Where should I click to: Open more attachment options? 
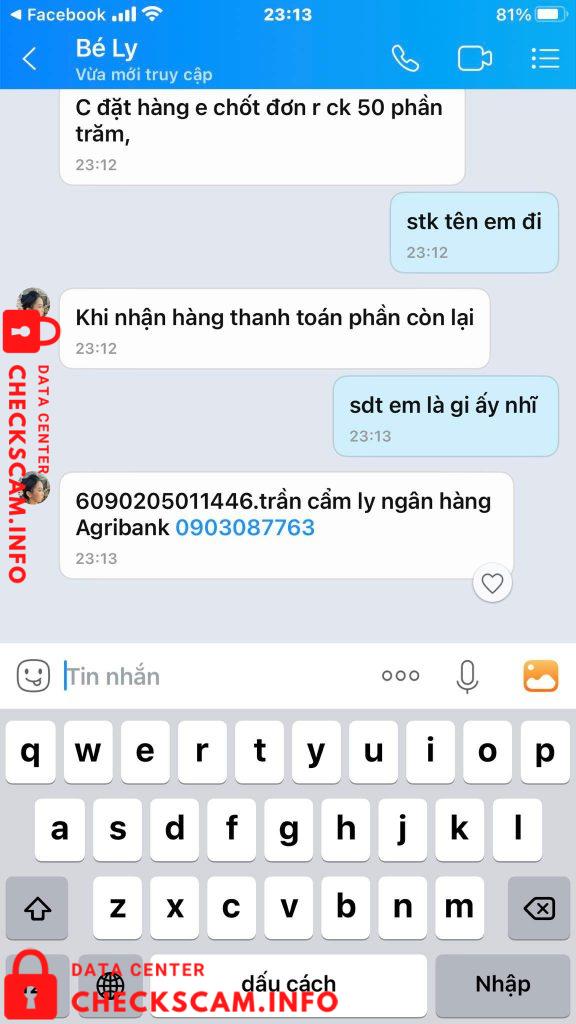400,676
